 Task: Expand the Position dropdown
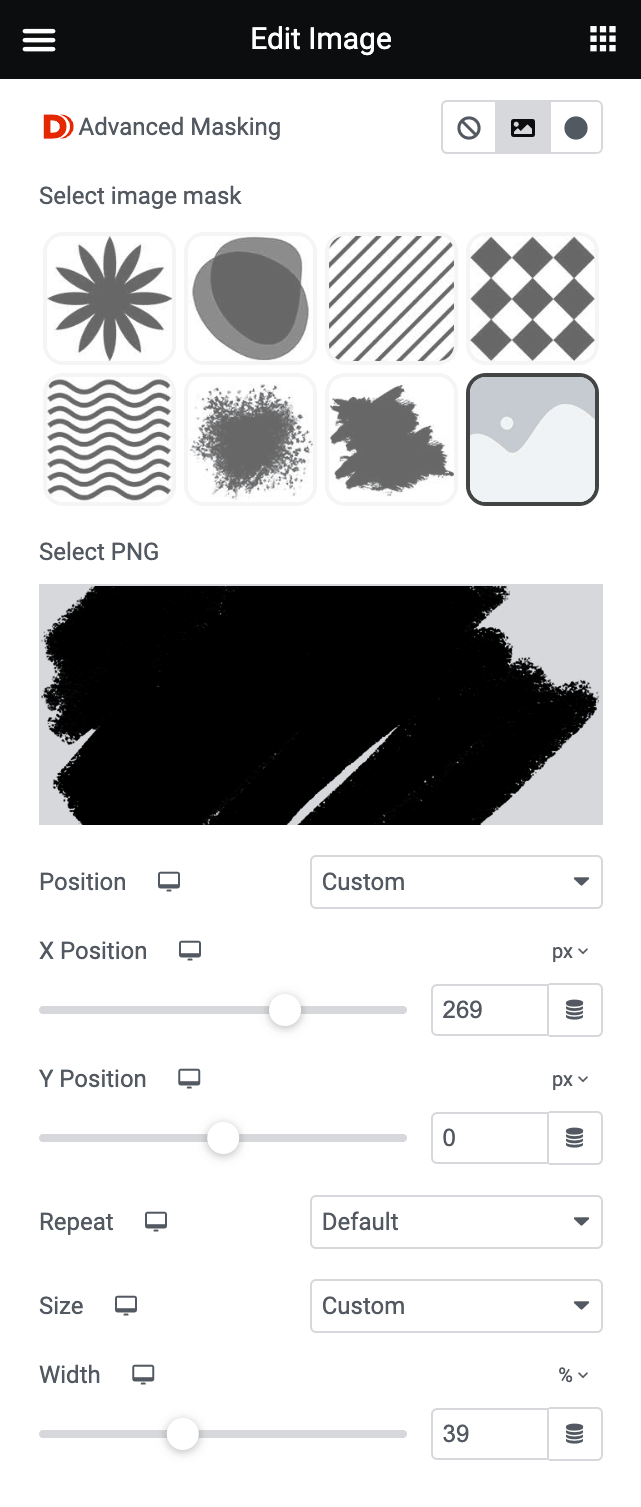tap(456, 882)
